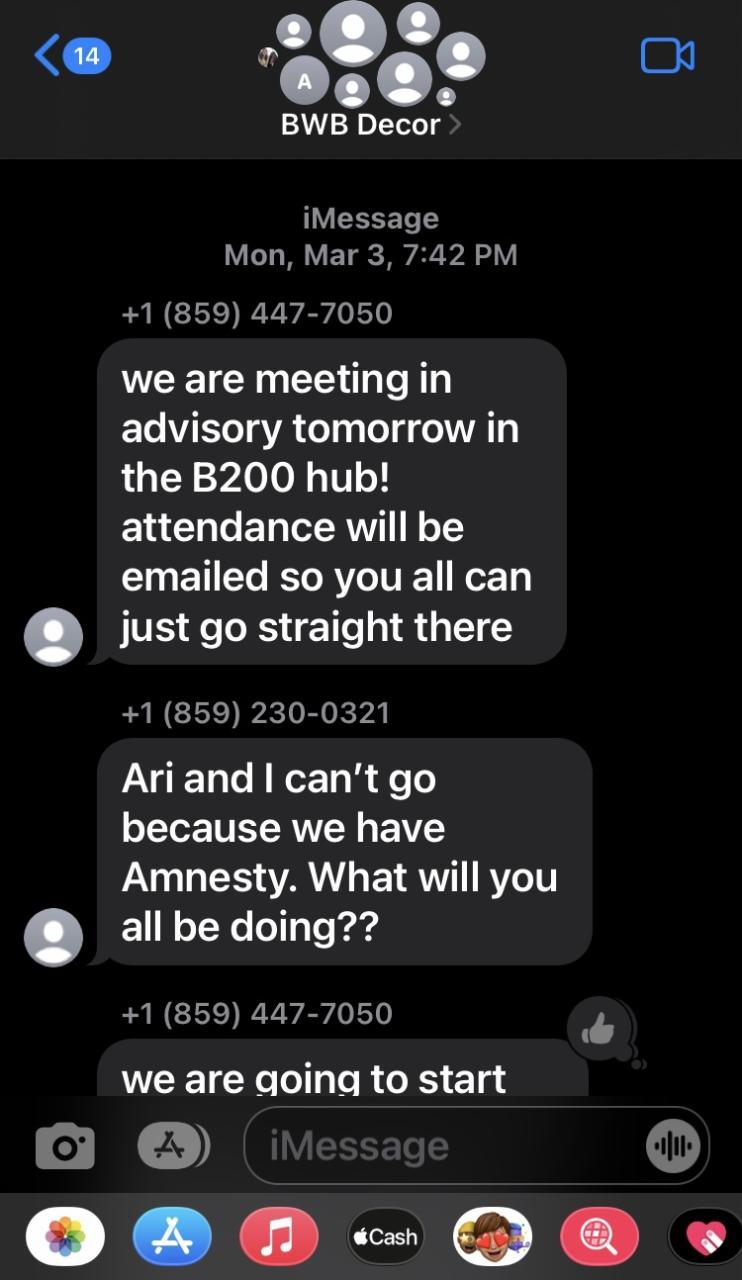Open the Photos iMessage app
This screenshot has width=742, height=1280.
tap(65, 1237)
